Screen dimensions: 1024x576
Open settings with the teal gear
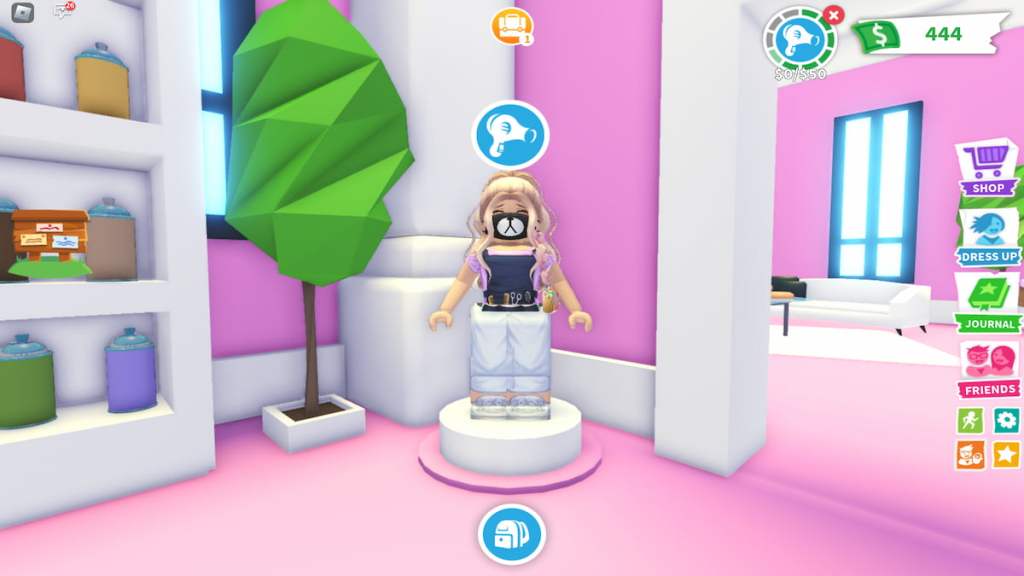(x=1006, y=421)
